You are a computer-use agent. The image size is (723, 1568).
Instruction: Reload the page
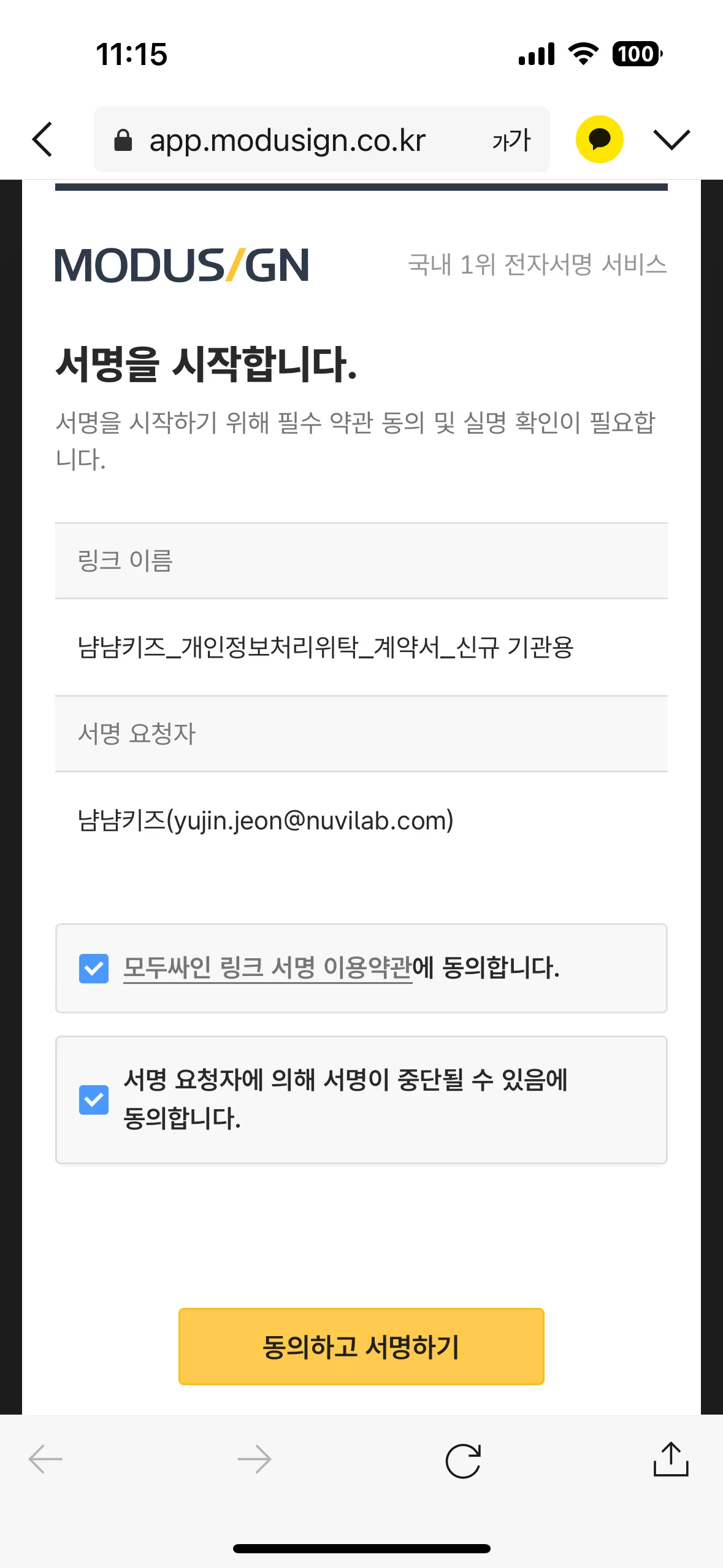[x=463, y=1461]
